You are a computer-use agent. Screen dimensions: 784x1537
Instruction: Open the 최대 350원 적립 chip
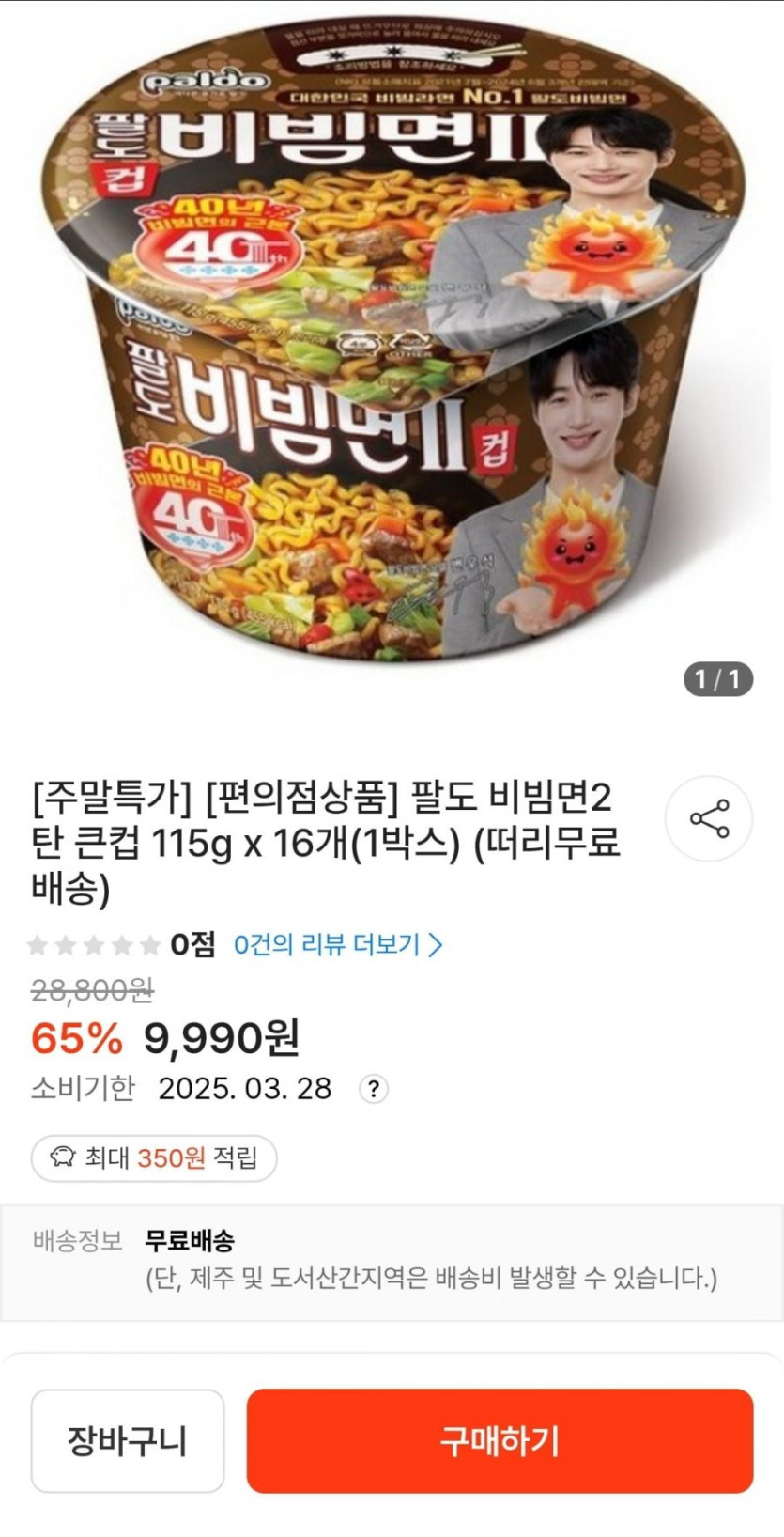(x=154, y=1157)
